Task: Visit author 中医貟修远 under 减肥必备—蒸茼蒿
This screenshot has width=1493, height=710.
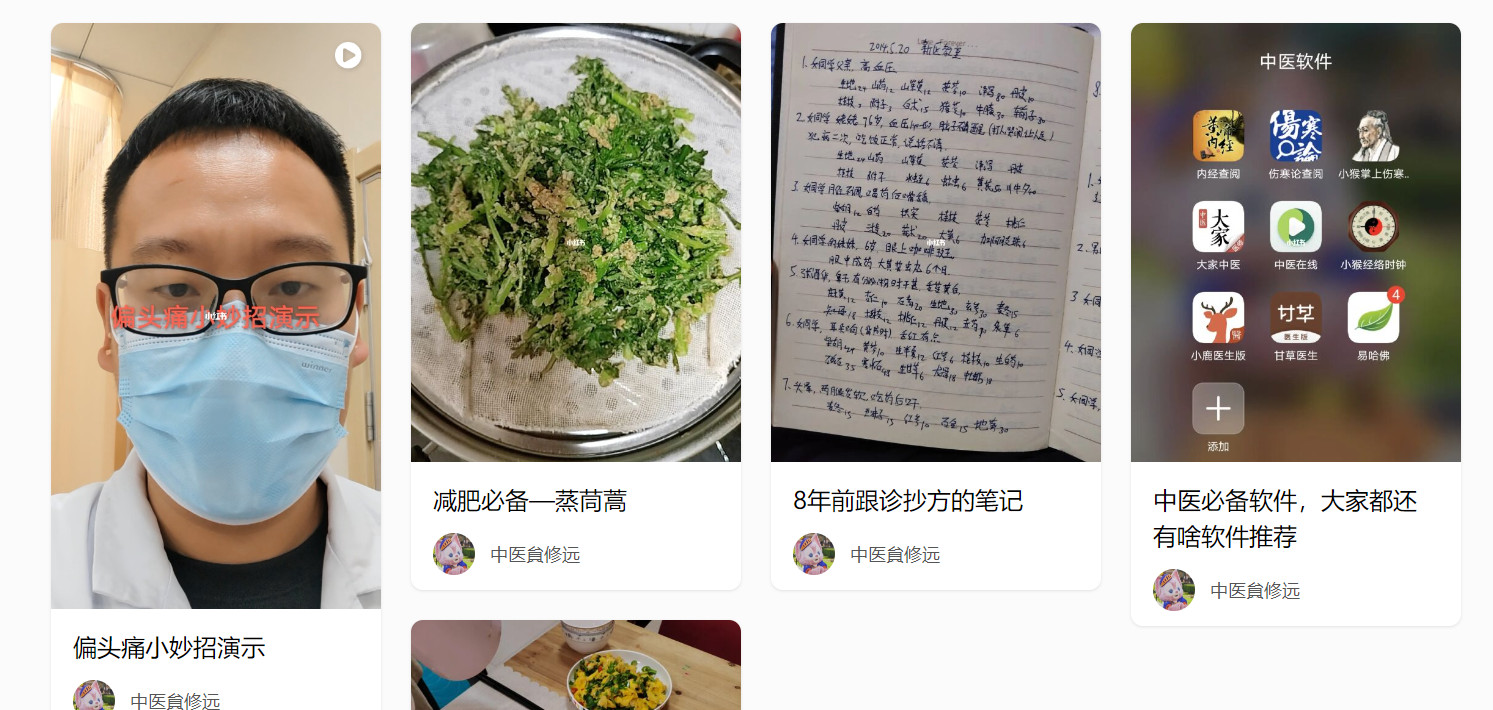Action: point(534,555)
